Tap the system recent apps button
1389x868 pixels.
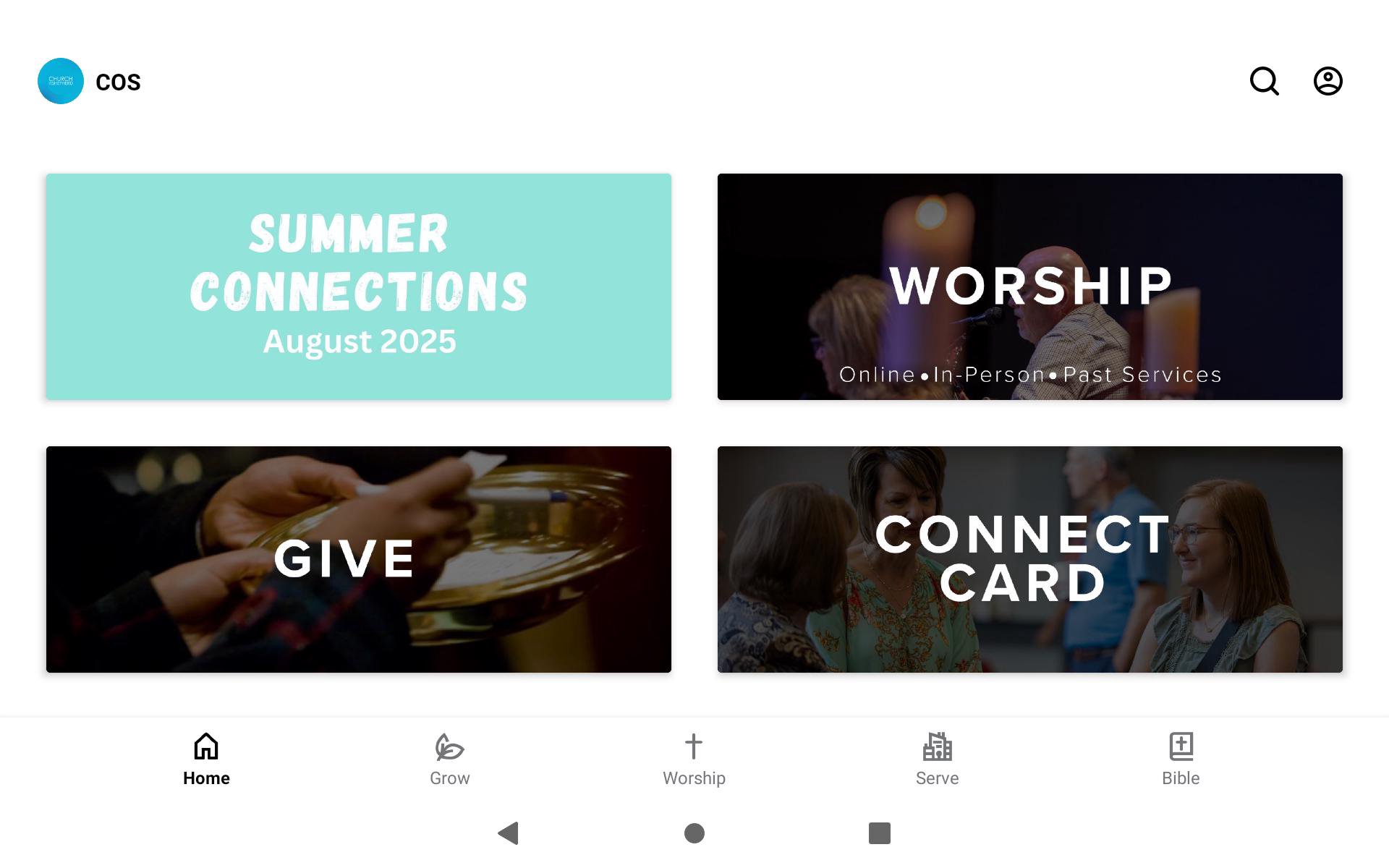[879, 833]
